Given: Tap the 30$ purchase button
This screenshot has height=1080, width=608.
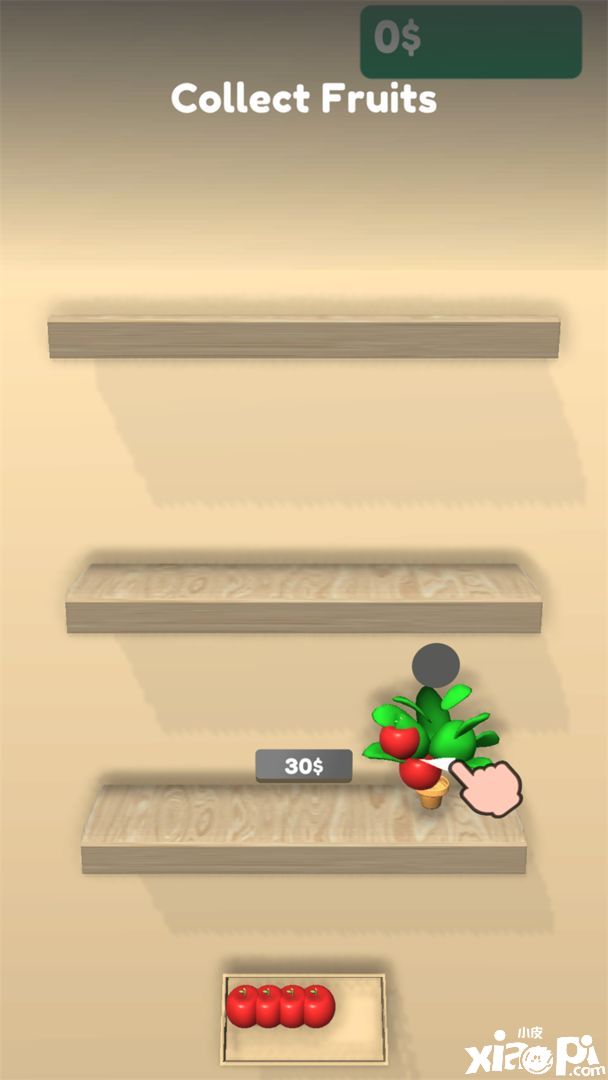Looking at the screenshot, I should (304, 766).
